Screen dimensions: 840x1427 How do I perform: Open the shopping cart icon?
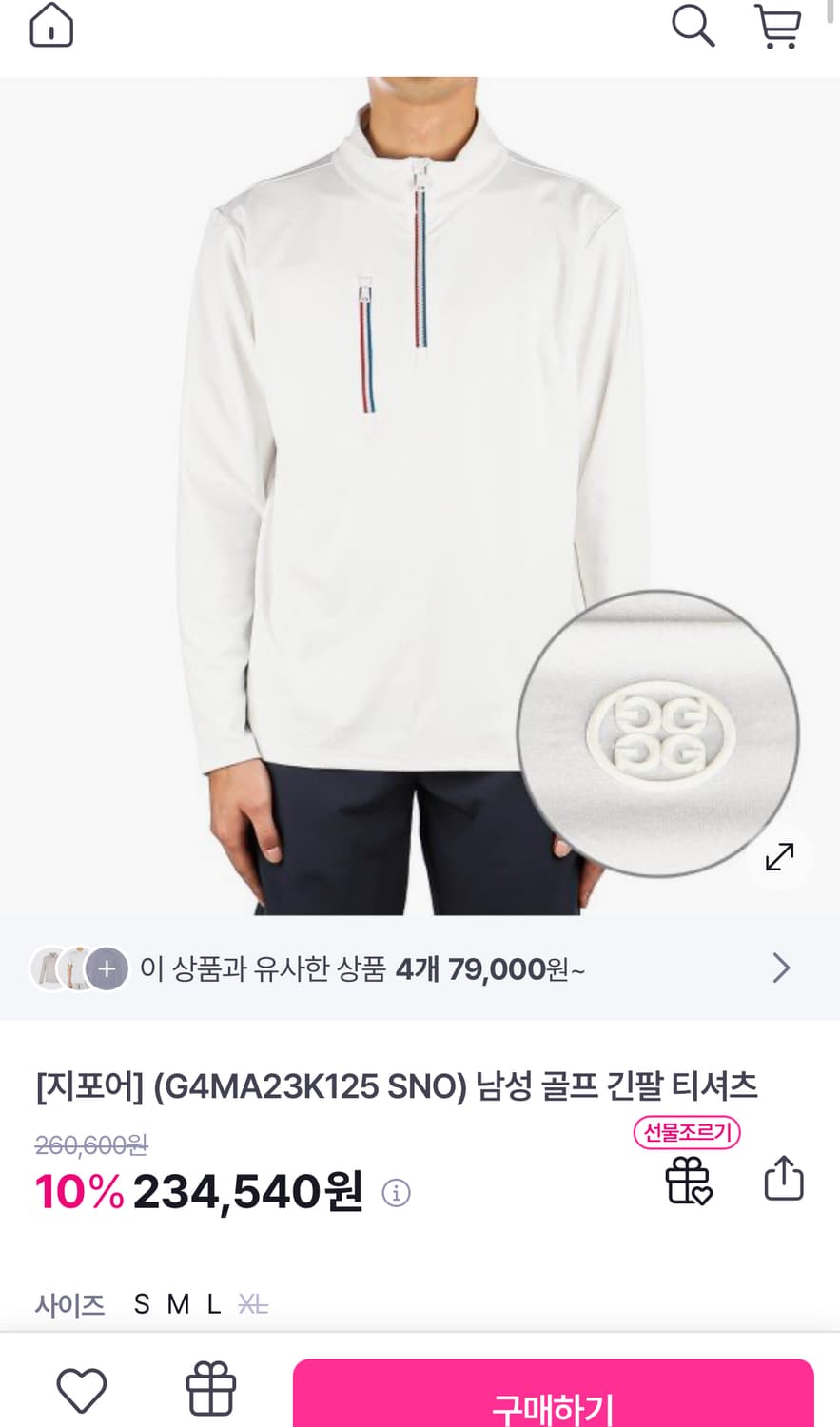click(x=779, y=26)
